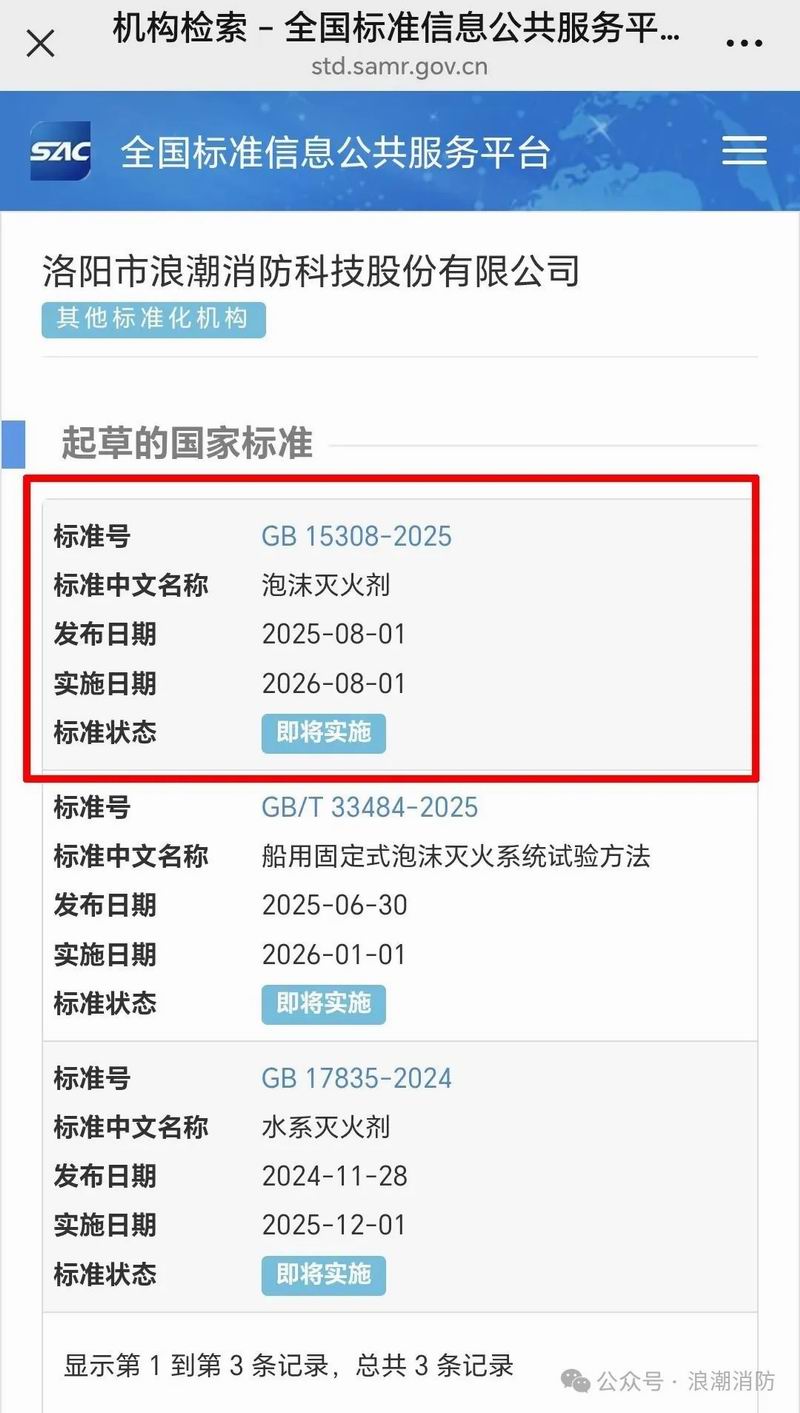Screen dimensions: 800x1413
Task: Close the in-app browser page
Action: (x=40, y=44)
